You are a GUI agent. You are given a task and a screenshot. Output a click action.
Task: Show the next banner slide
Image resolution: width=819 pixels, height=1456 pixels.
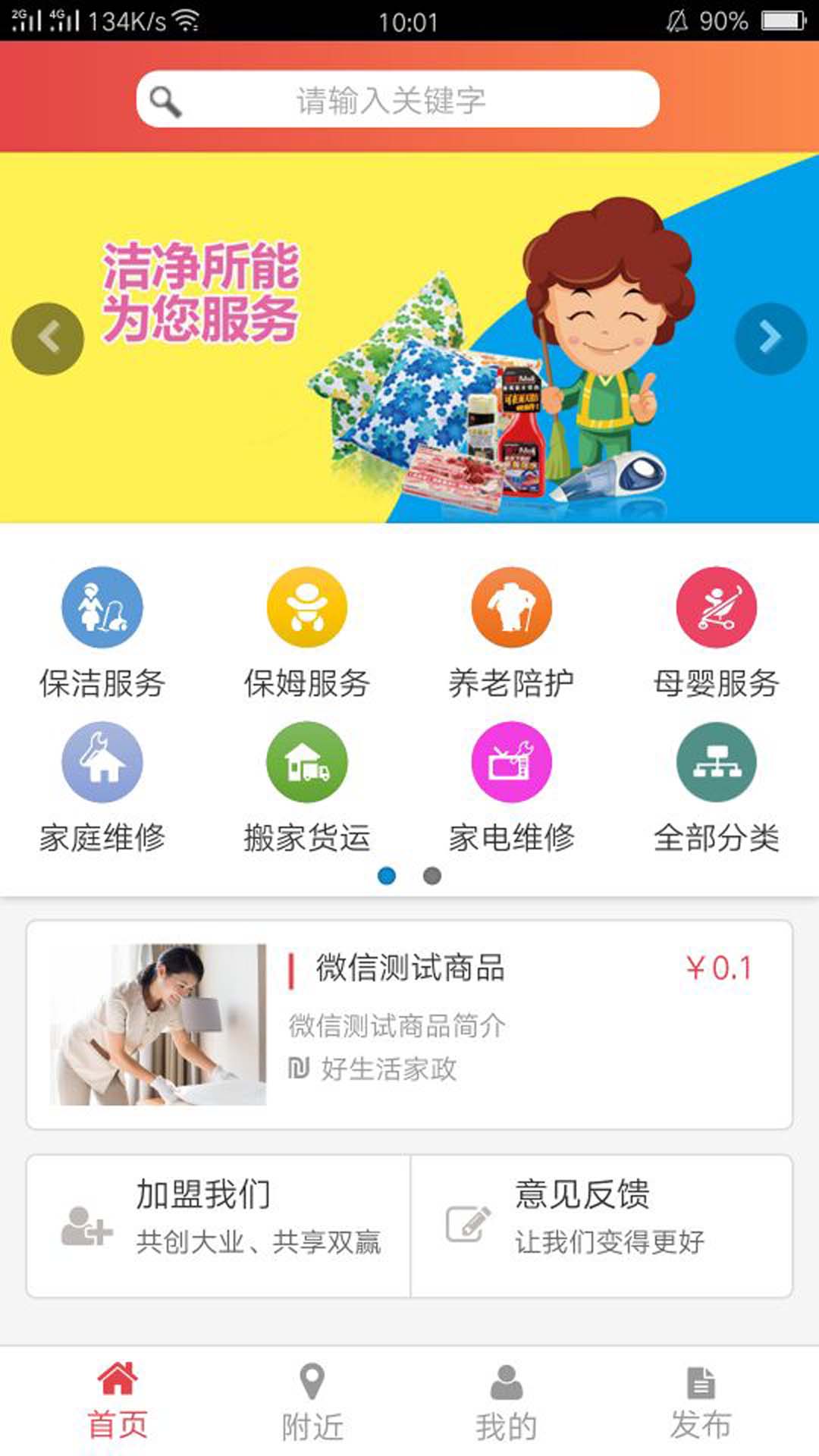click(770, 339)
